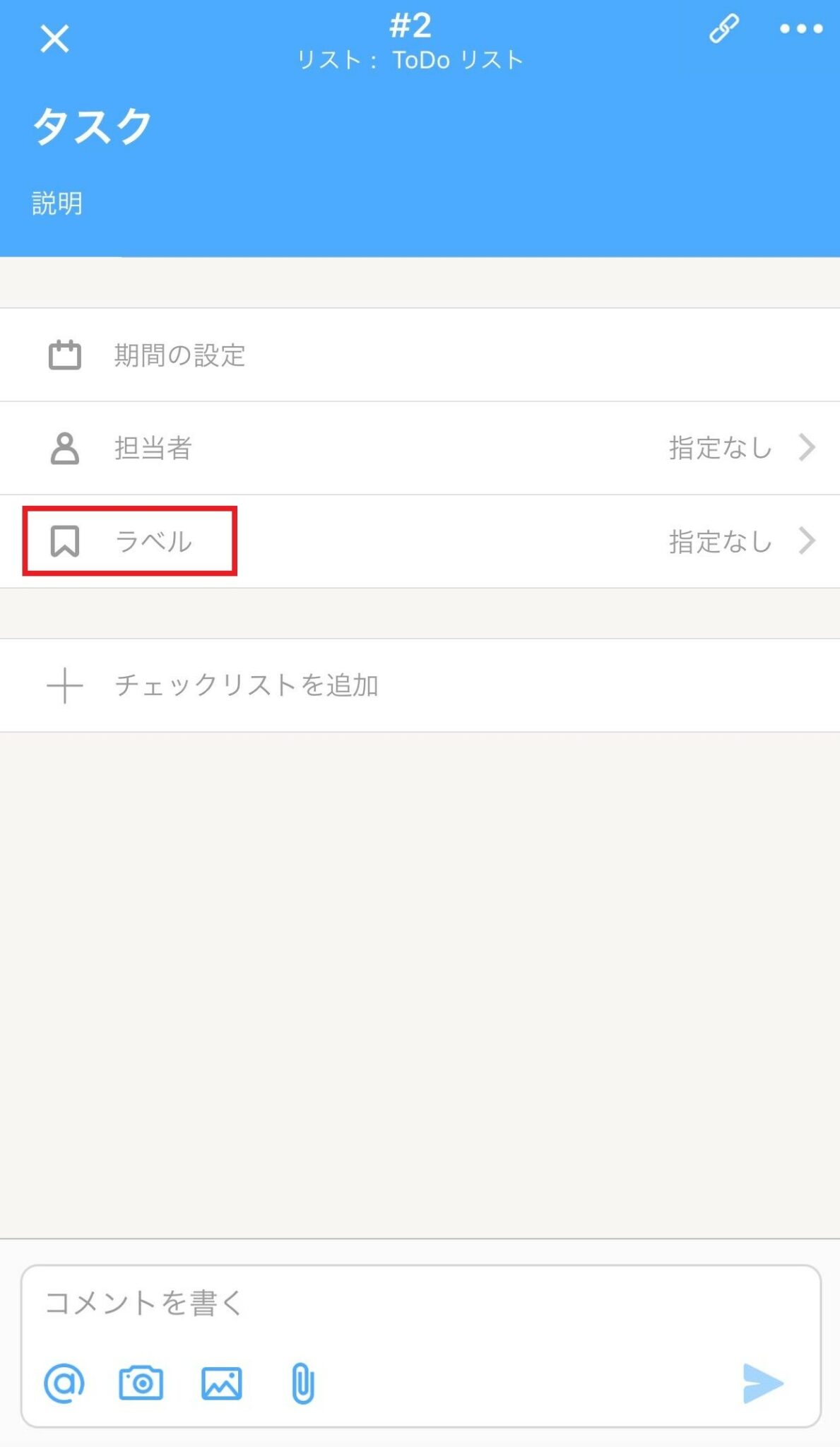The image size is (840, 1447).
Task: Tap the person icon next to 担当者
Action: (64, 448)
